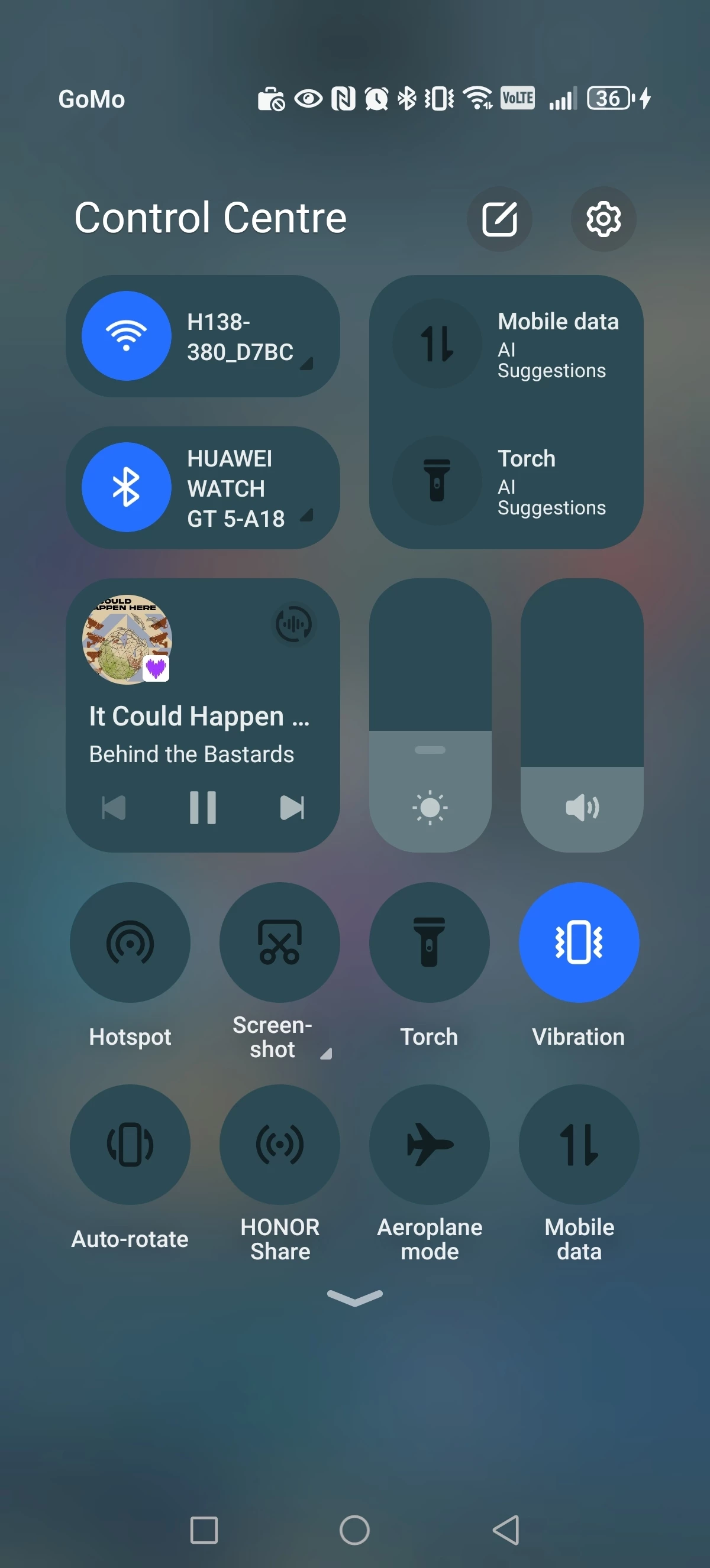Open audio output switcher on media card

[293, 623]
